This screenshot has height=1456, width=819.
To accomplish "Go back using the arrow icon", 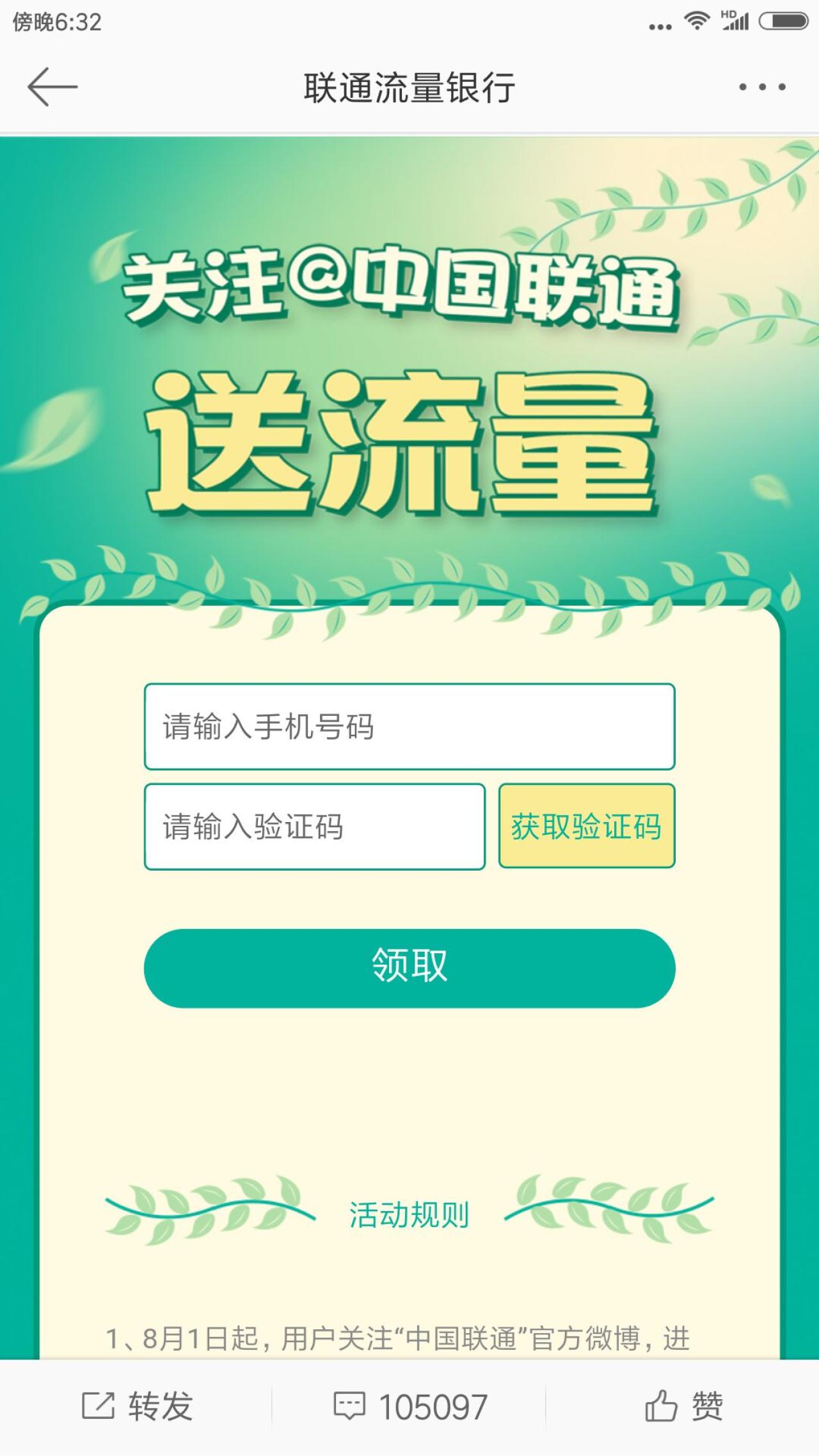I will click(52, 87).
